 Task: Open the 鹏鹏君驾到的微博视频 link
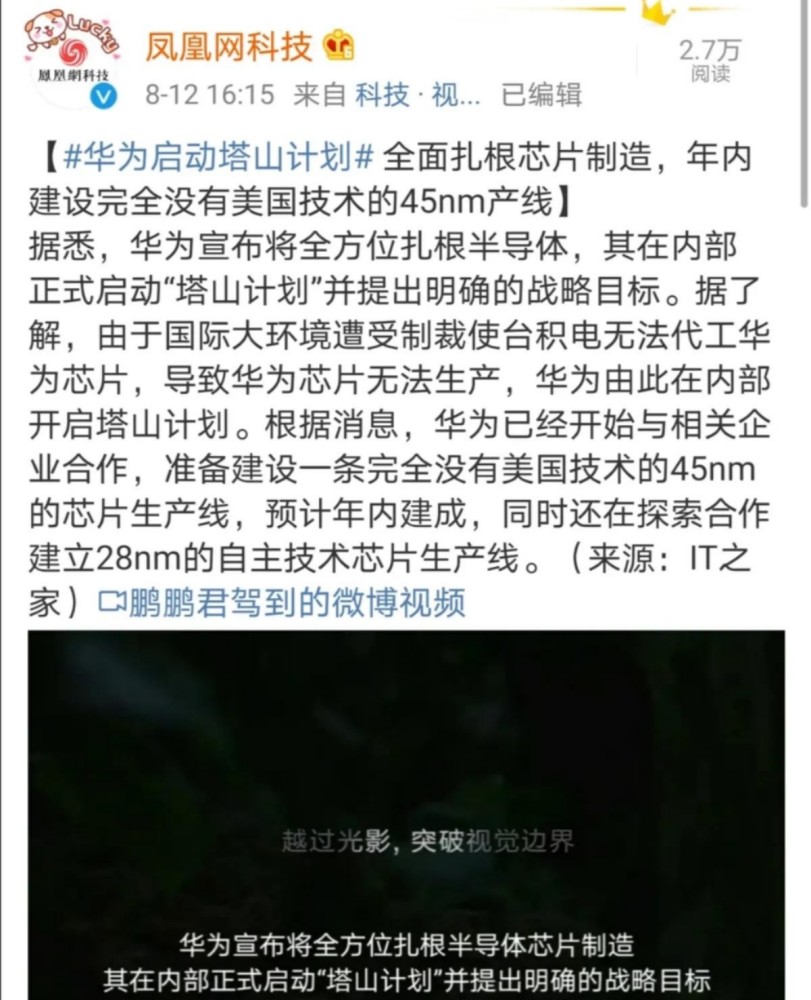pyautogui.click(x=282, y=603)
